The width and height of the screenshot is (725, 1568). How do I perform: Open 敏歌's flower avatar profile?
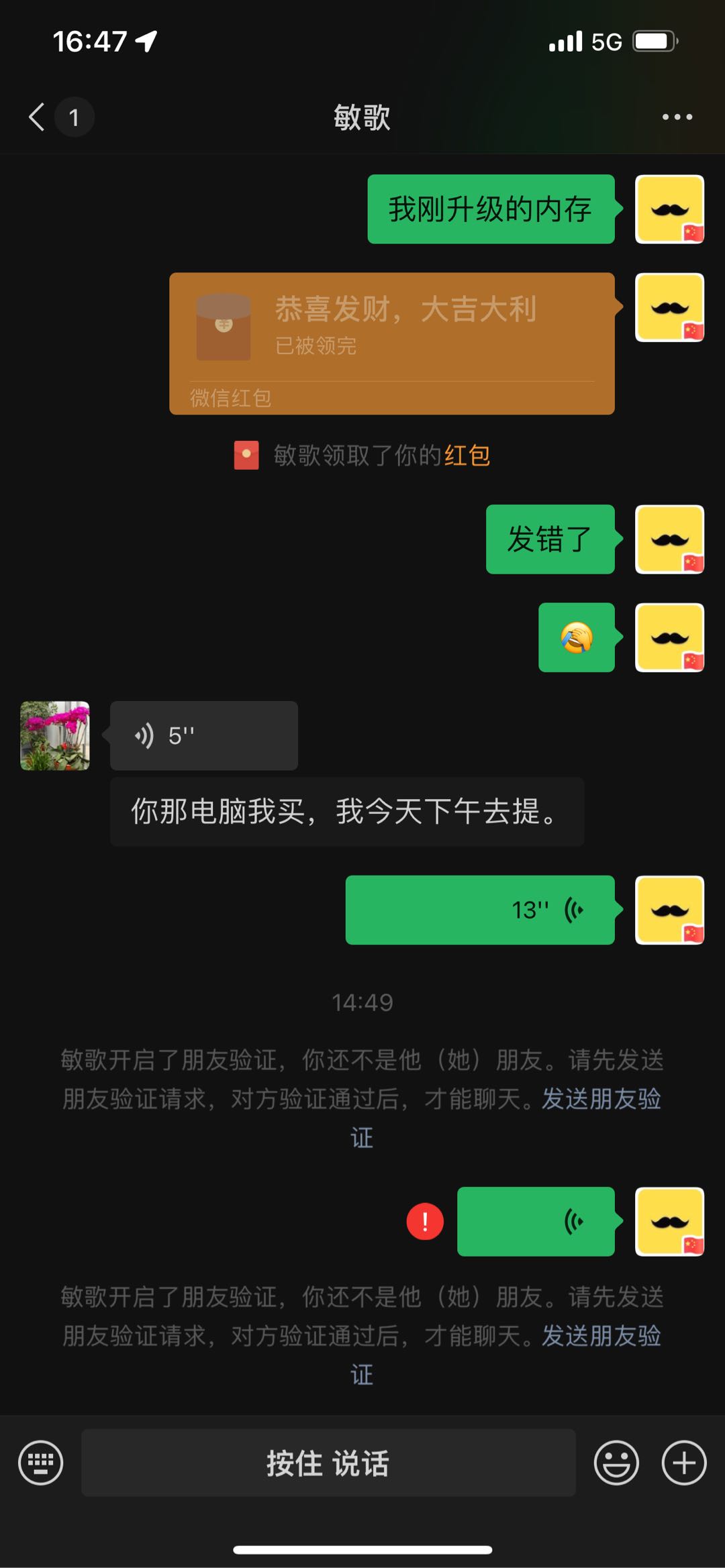(x=55, y=735)
